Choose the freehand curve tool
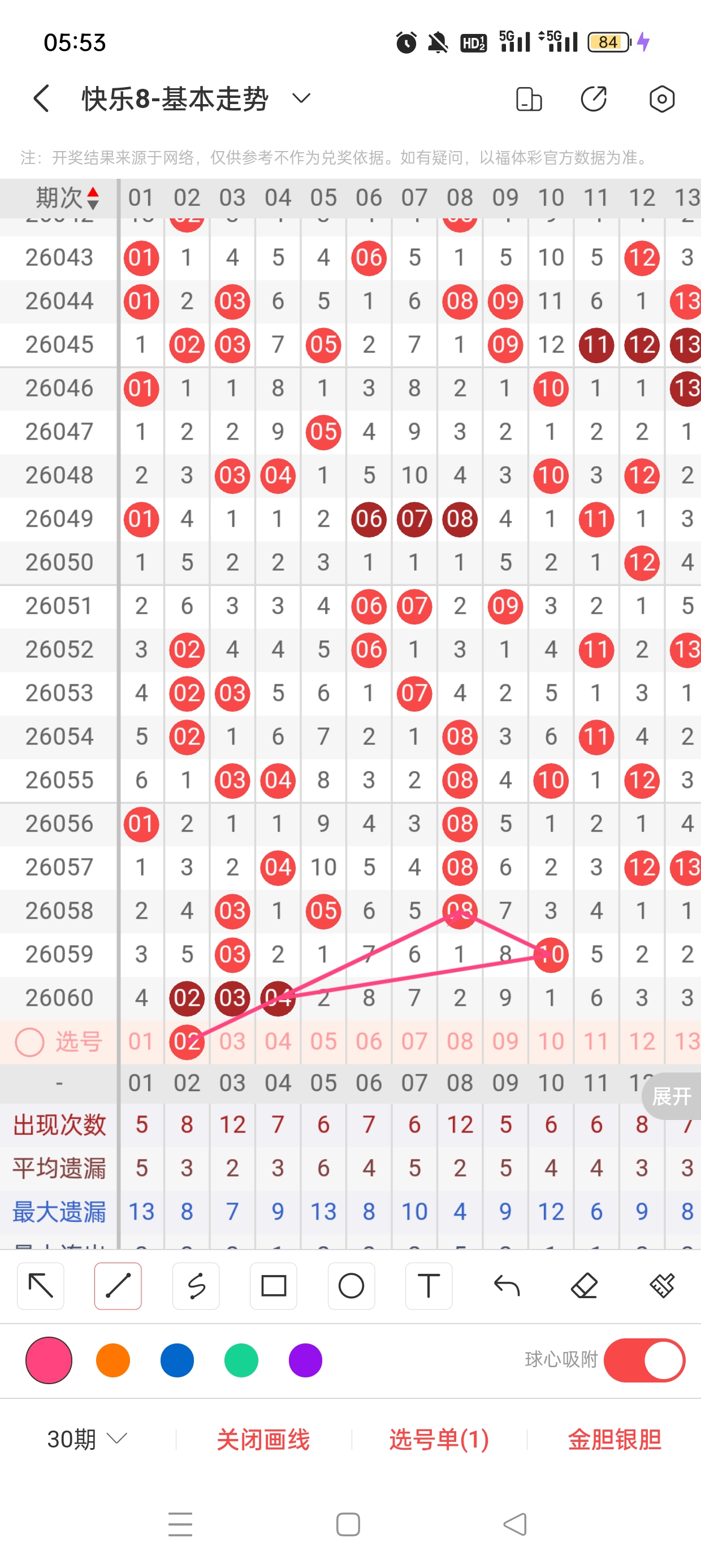 click(196, 1286)
